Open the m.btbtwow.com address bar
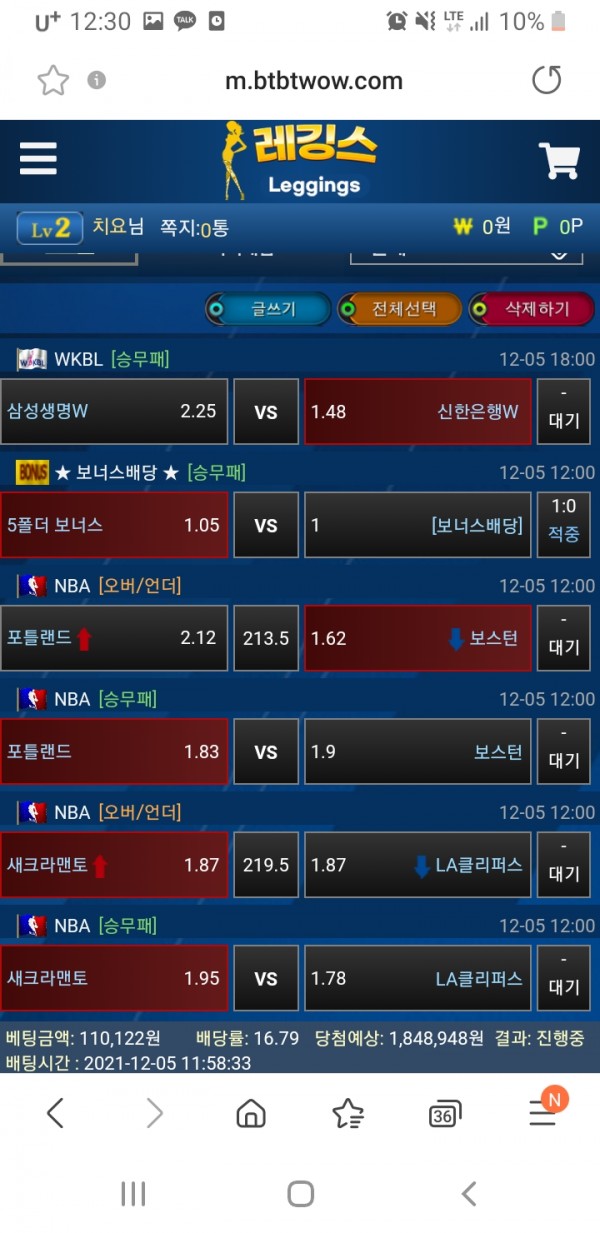600x1233 pixels. [x=314, y=81]
